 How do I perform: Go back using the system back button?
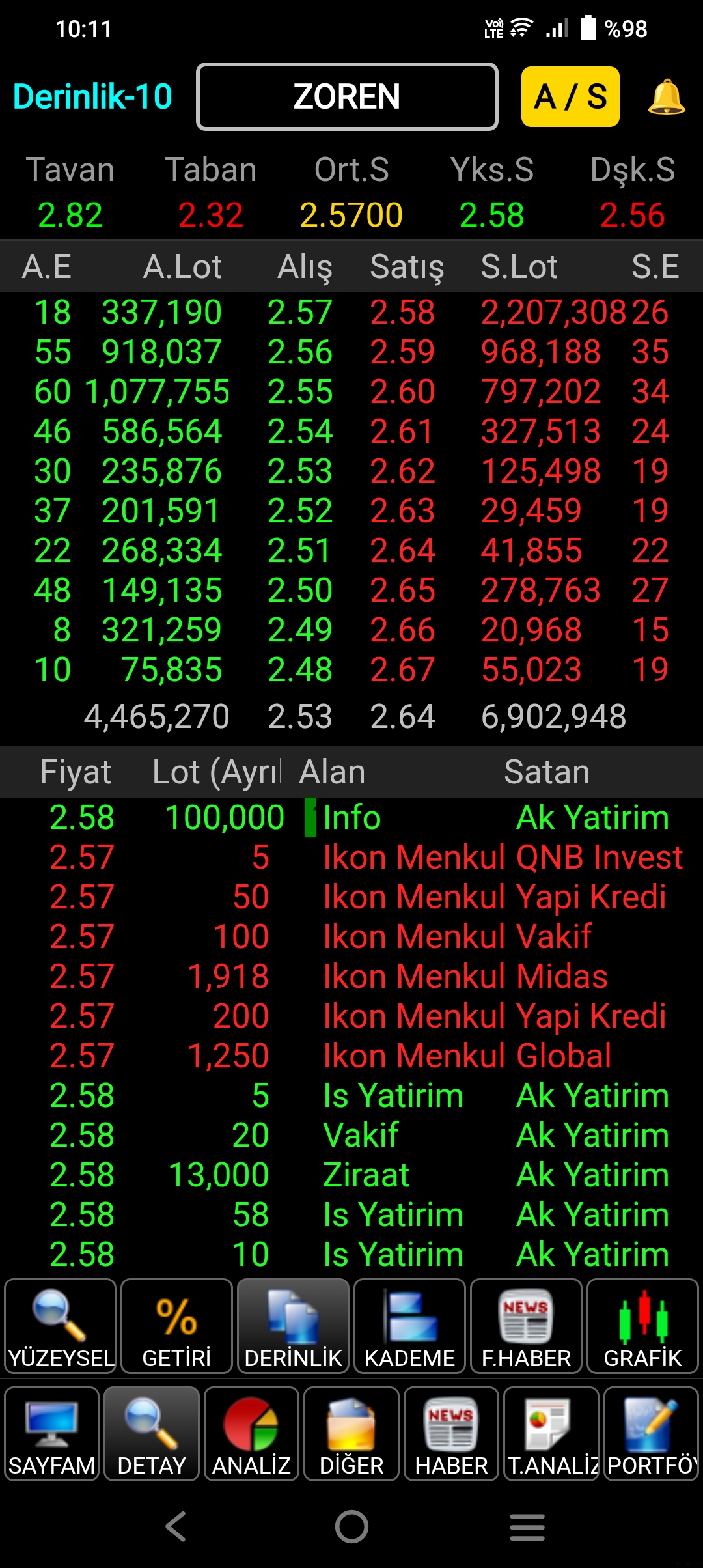pyautogui.click(x=176, y=1526)
